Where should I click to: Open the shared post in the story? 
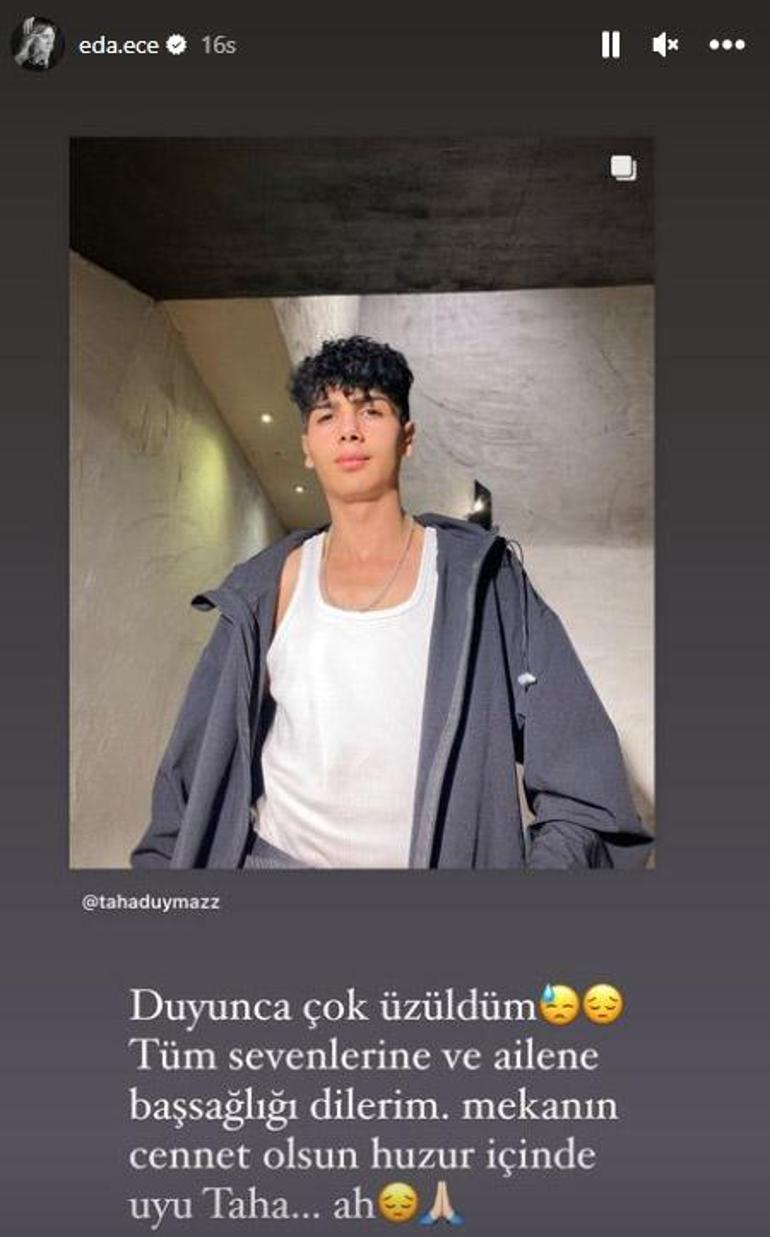[x=361, y=502]
